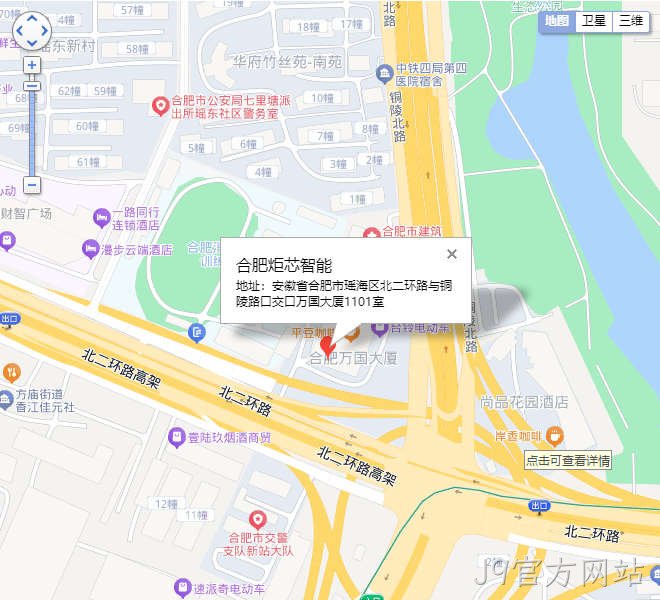Switch to 三维 3D view
Screen dimensions: 660x600
pyautogui.click(x=631, y=20)
